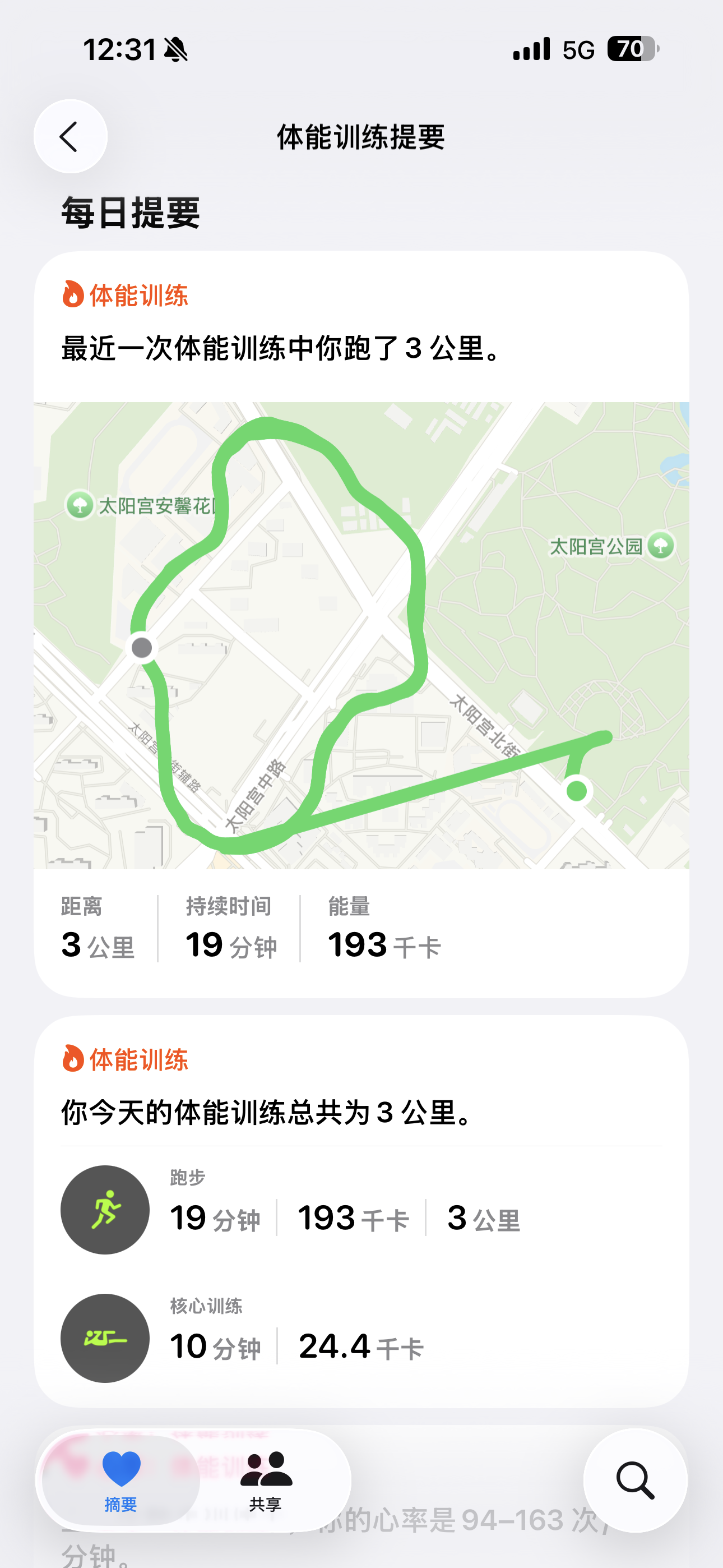Switch to the 共享 tab

tap(265, 1481)
